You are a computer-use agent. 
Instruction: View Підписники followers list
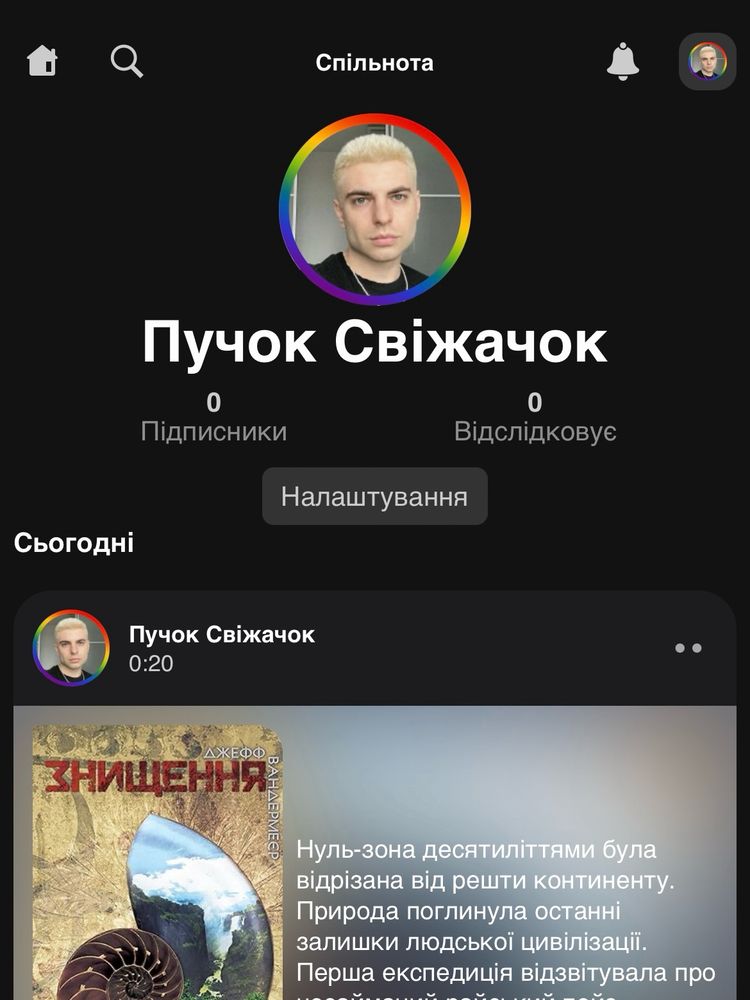point(214,418)
